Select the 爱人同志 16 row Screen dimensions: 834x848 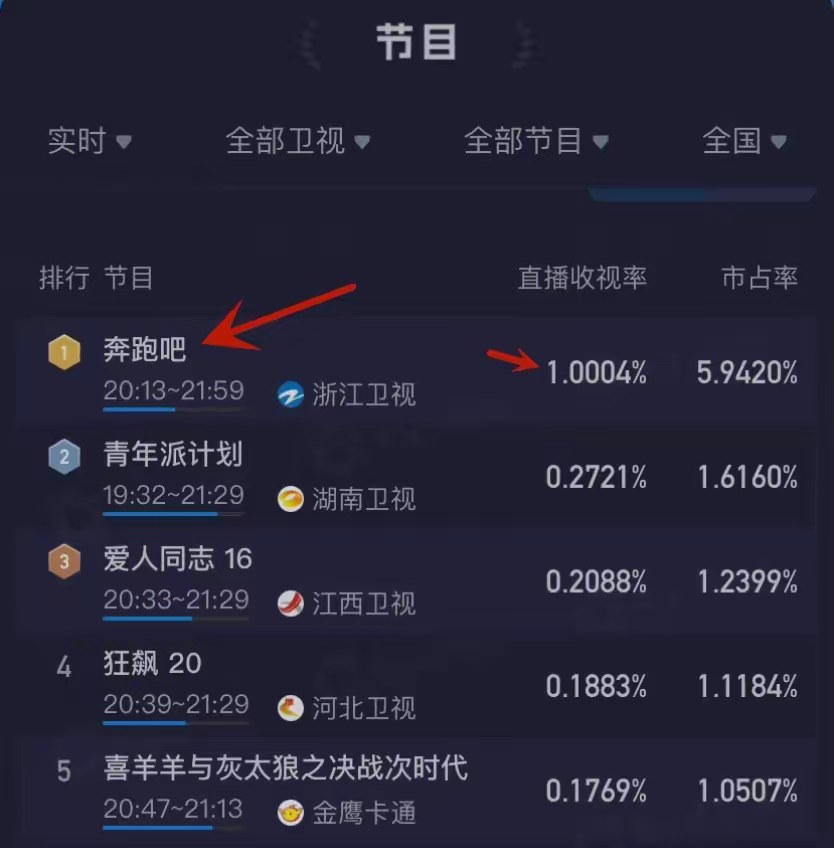coord(178,559)
